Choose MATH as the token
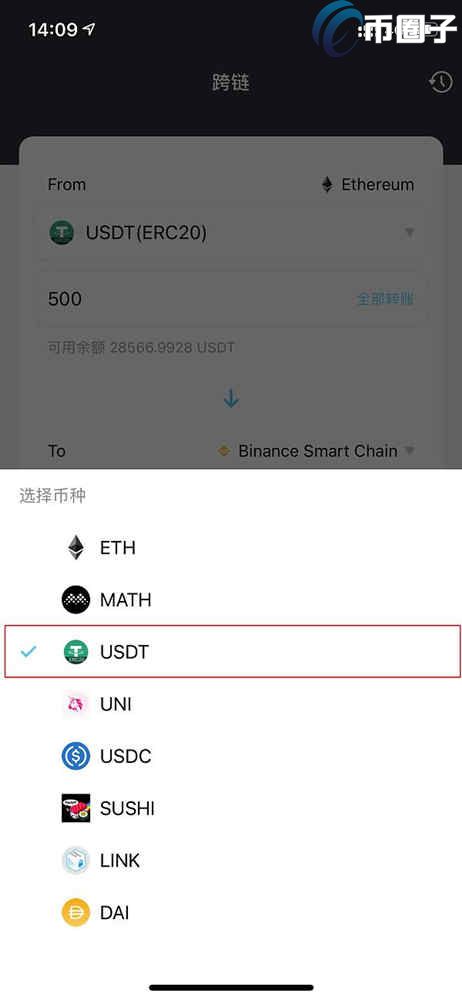Image resolution: width=462 pixels, height=1000 pixels. 231,600
